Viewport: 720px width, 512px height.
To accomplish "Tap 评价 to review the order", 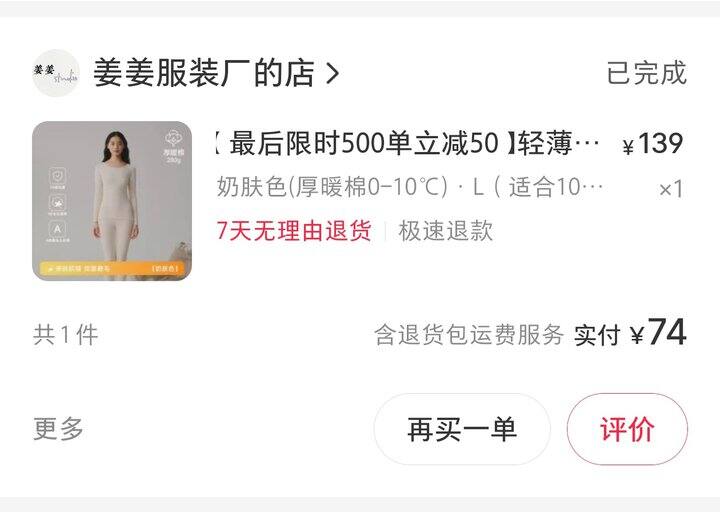I will coord(627,429).
